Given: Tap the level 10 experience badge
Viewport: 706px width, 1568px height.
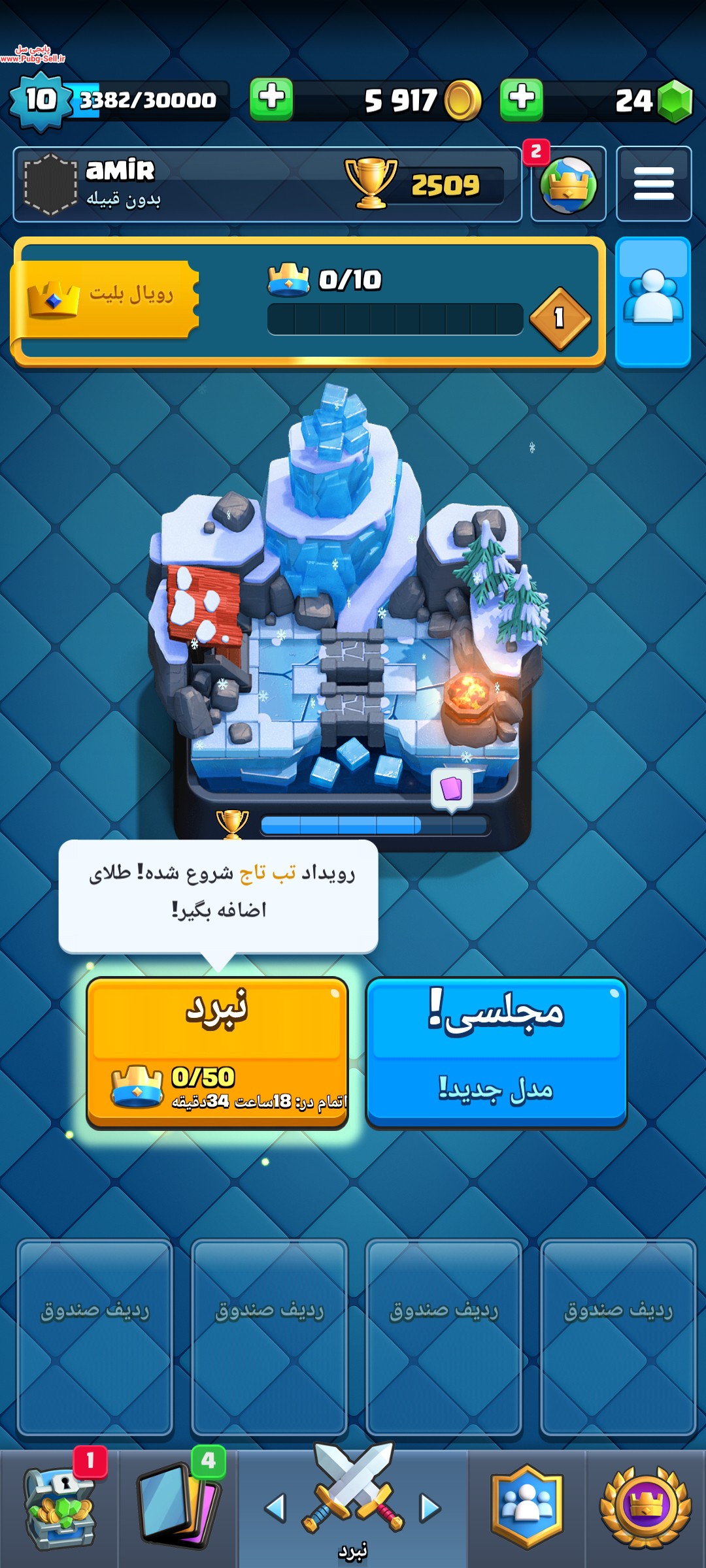Looking at the screenshot, I should pyautogui.click(x=41, y=101).
